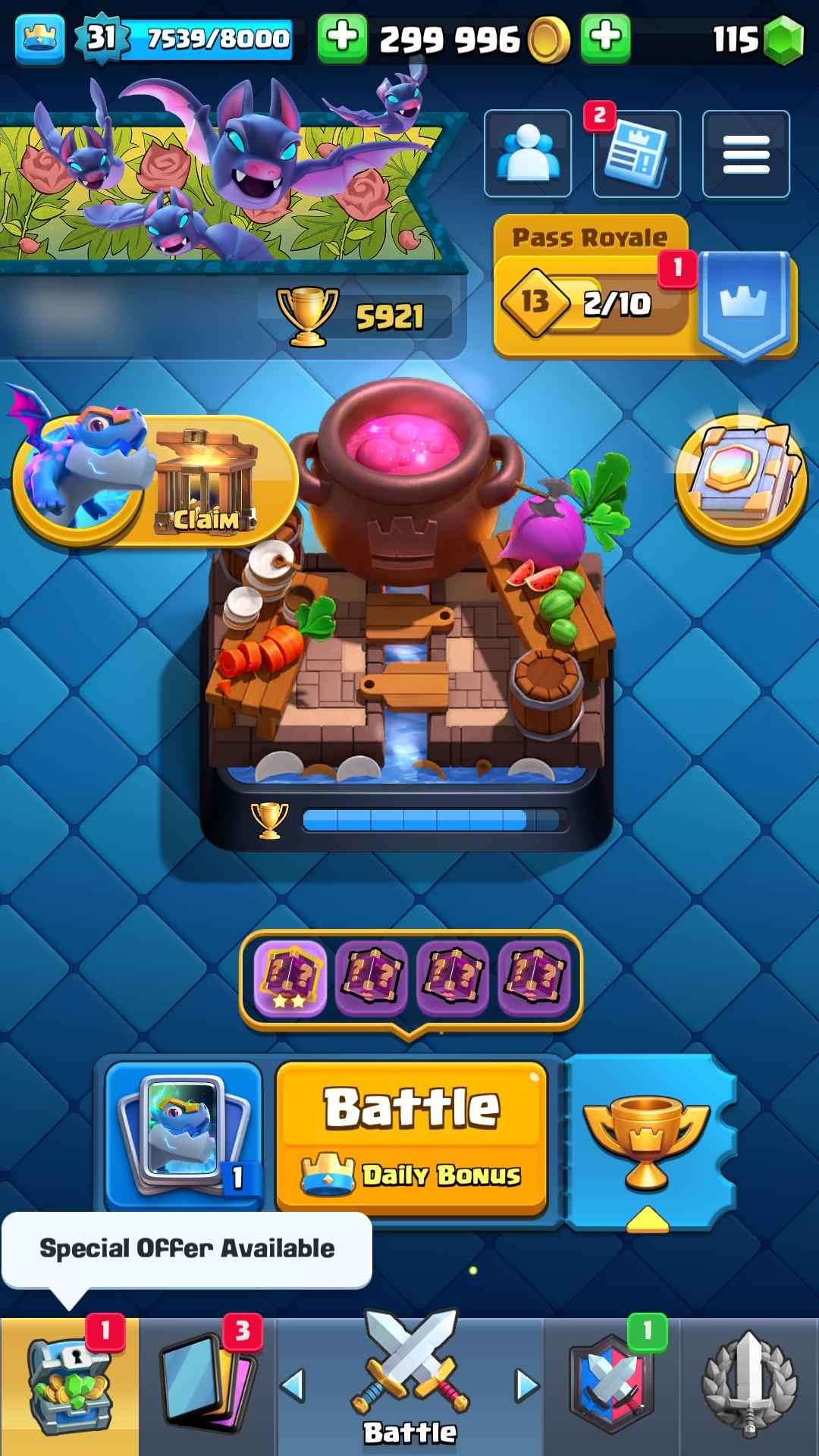Tap the green plus next to gems
Image resolution: width=819 pixels, height=1456 pixels.
605,38
